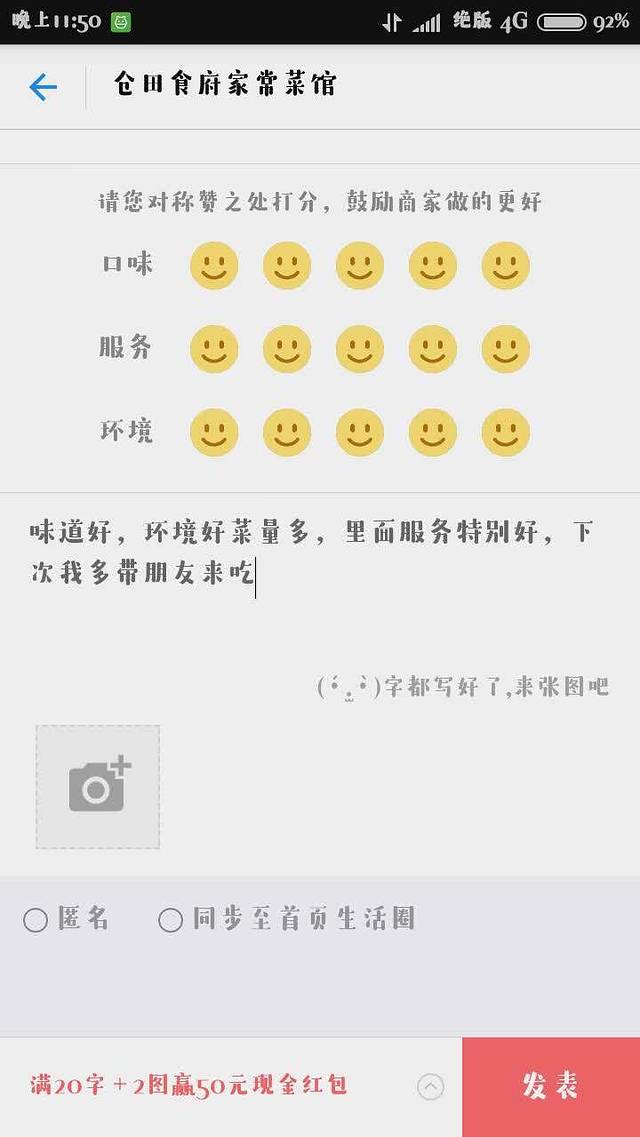Select the 匿名 option
640x1137 pixels.
click(36, 920)
